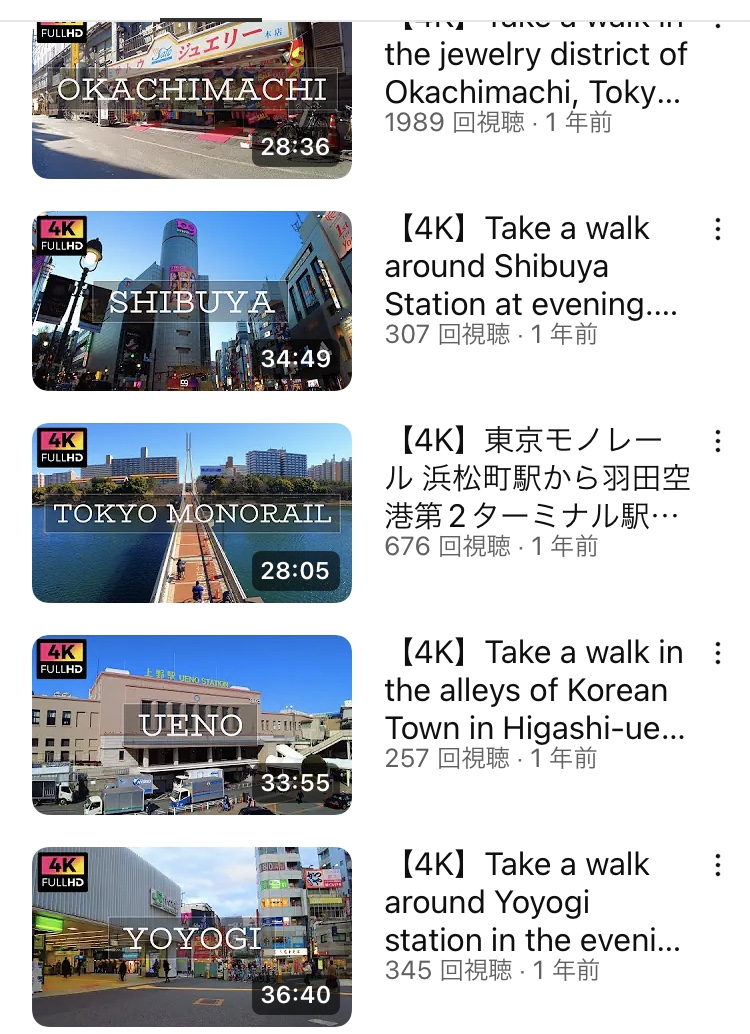Open more options for Yoyogi station video
The image size is (750, 1034).
[x=718, y=865]
